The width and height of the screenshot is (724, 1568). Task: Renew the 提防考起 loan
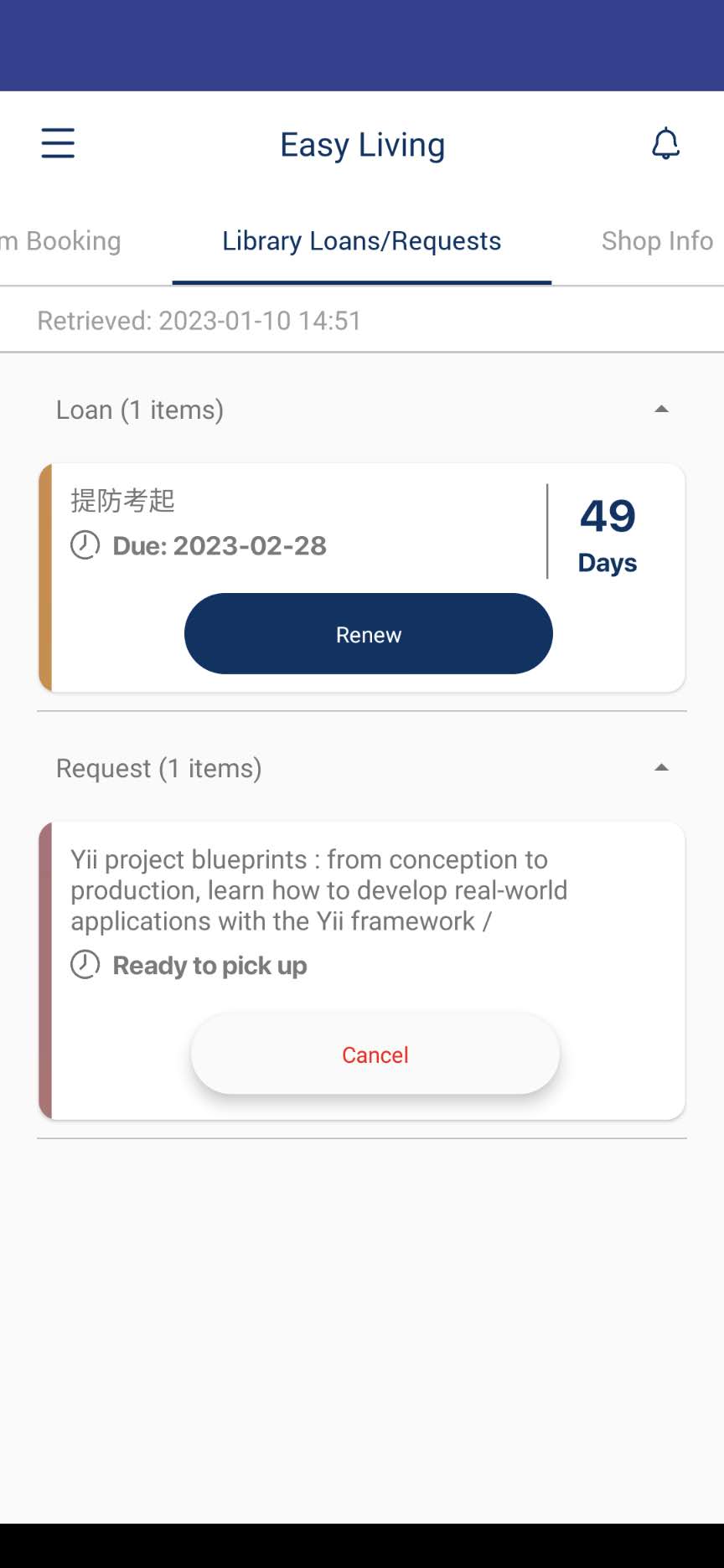click(368, 634)
